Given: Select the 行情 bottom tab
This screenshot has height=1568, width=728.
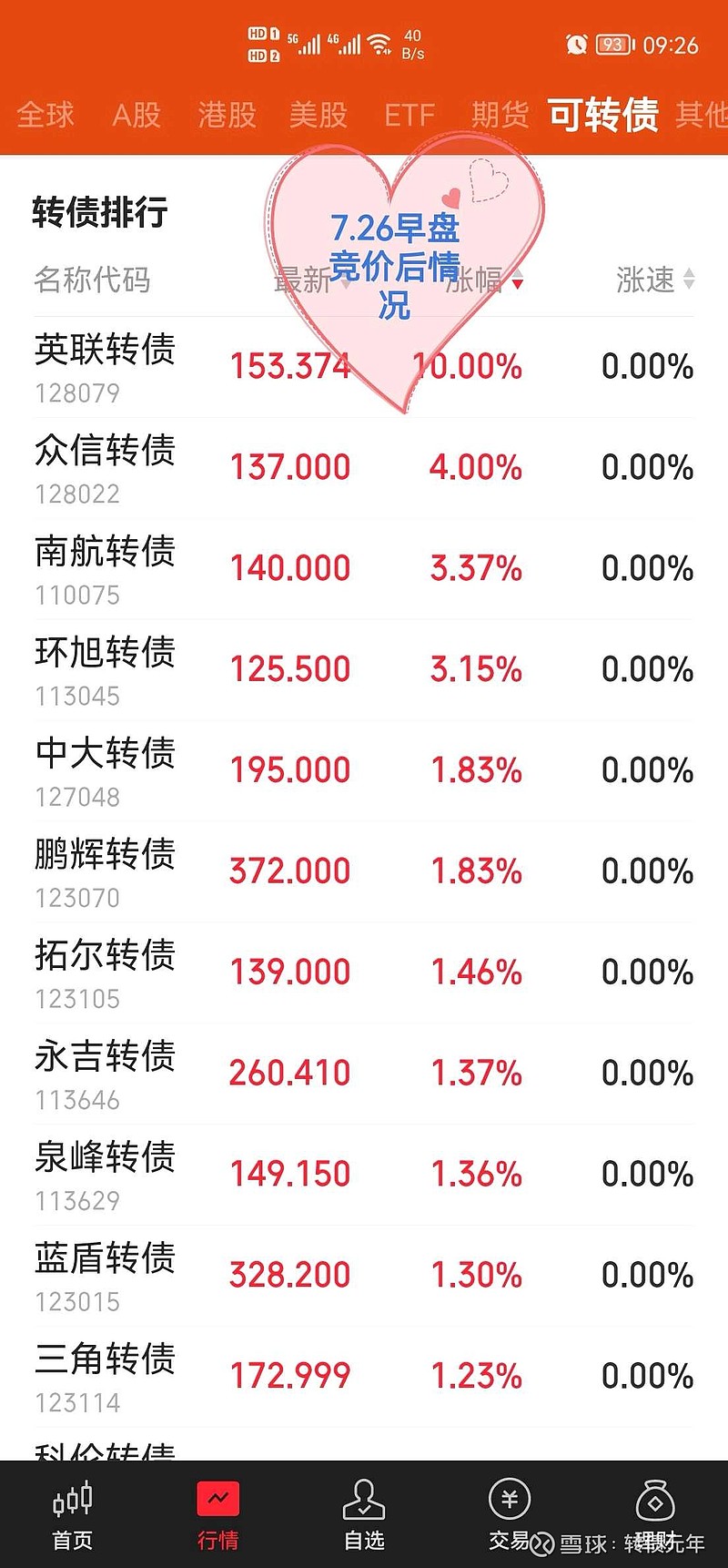Looking at the screenshot, I should pos(218,1515).
